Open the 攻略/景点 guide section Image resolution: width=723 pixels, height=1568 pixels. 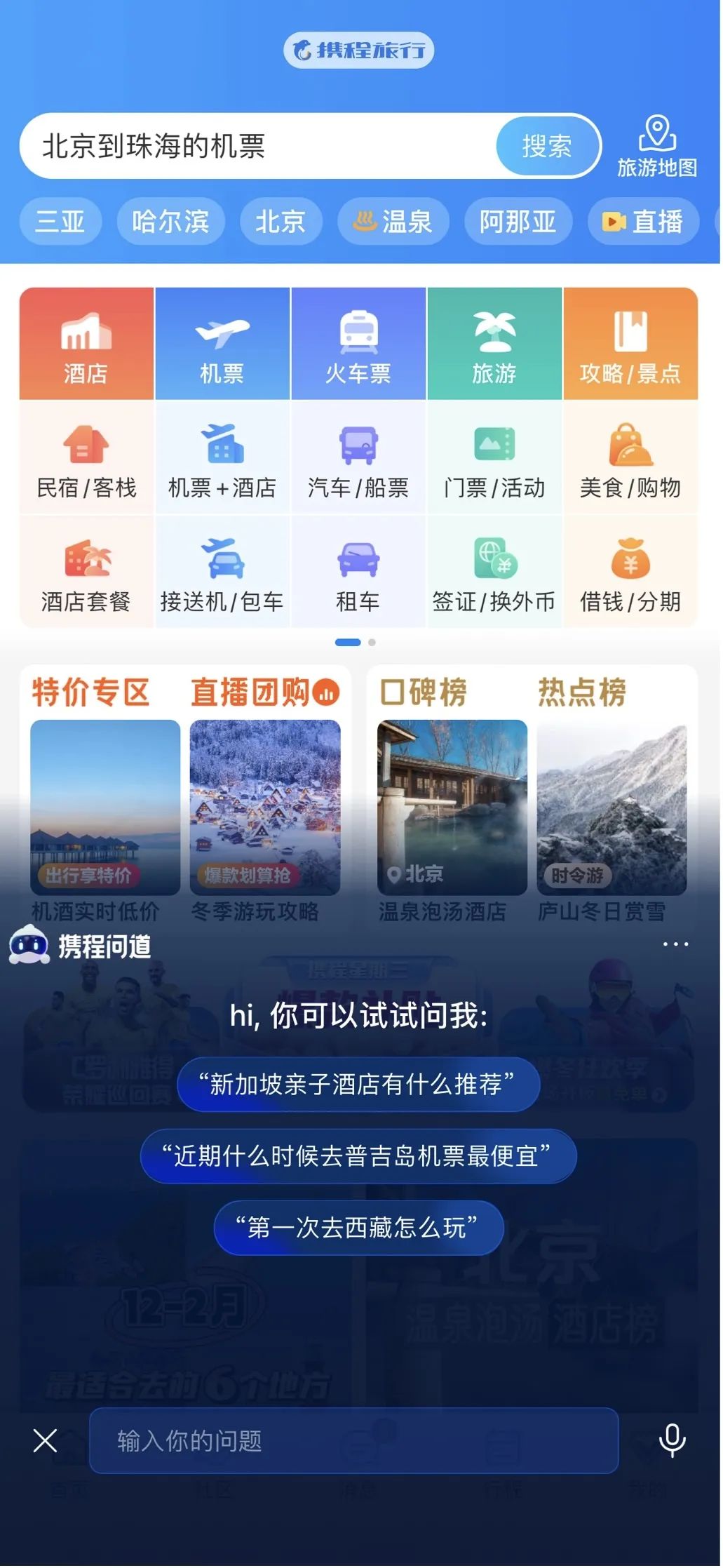pos(630,344)
